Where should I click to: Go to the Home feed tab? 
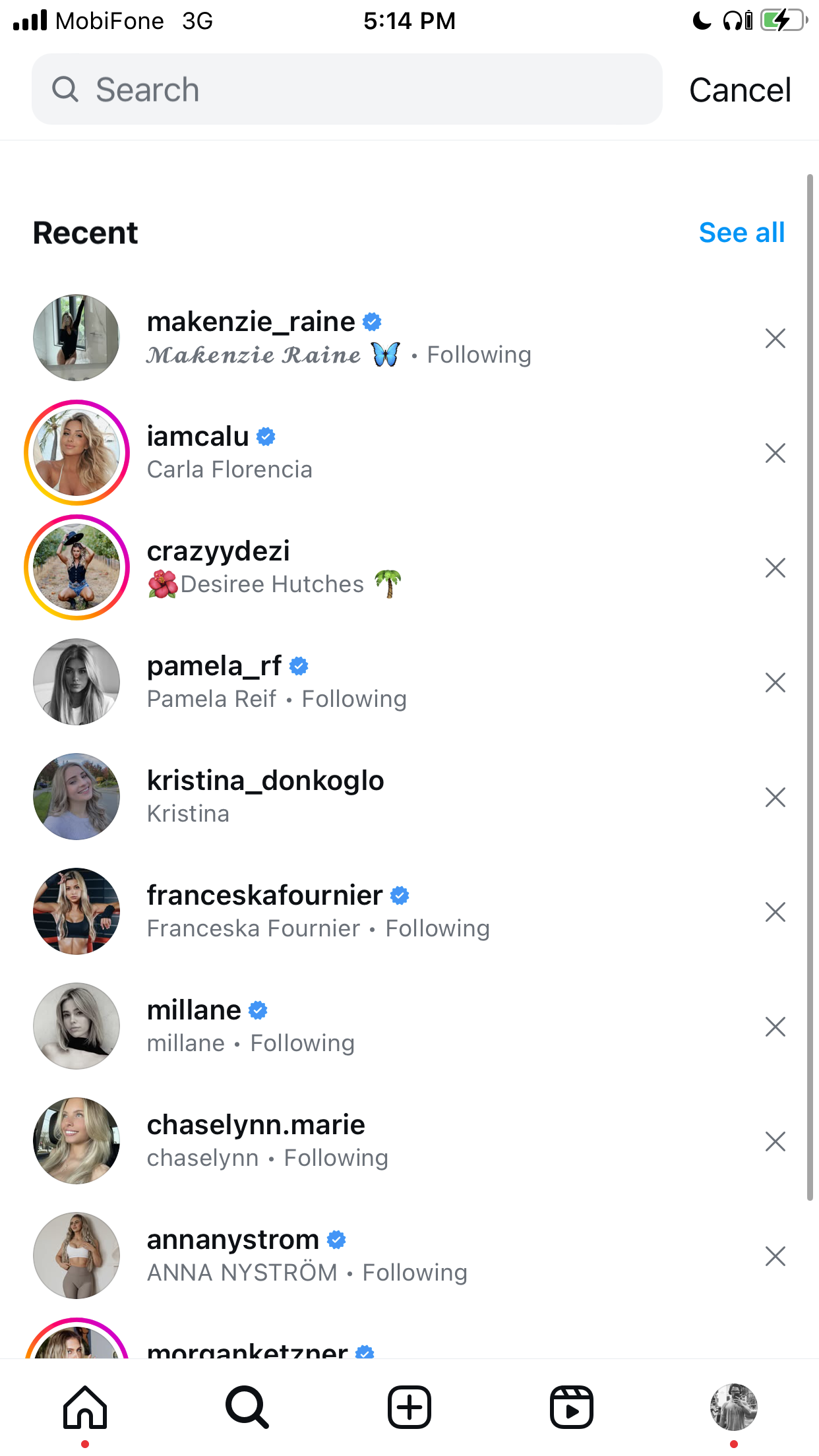pyautogui.click(x=85, y=1407)
